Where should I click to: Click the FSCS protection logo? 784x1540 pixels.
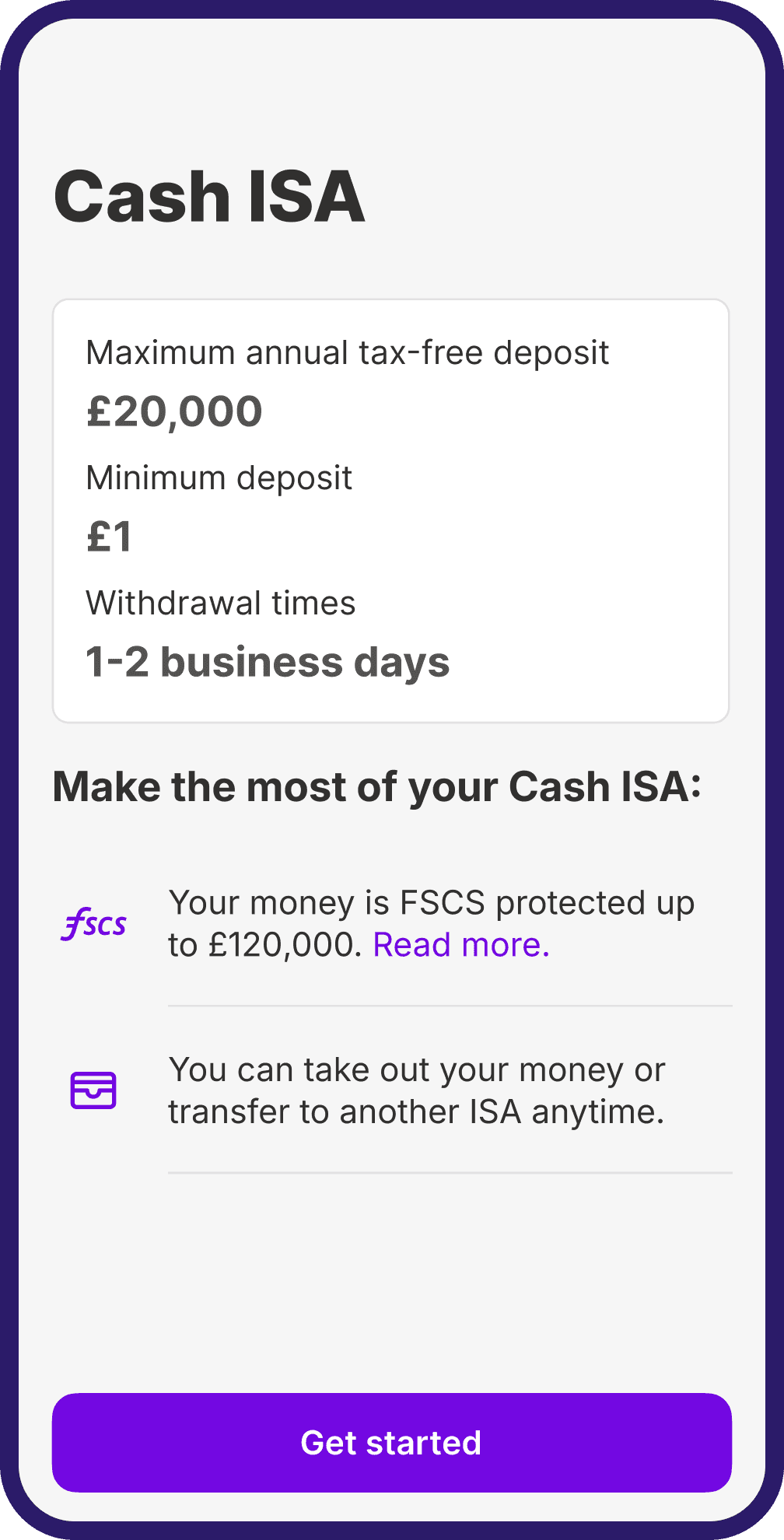95,924
